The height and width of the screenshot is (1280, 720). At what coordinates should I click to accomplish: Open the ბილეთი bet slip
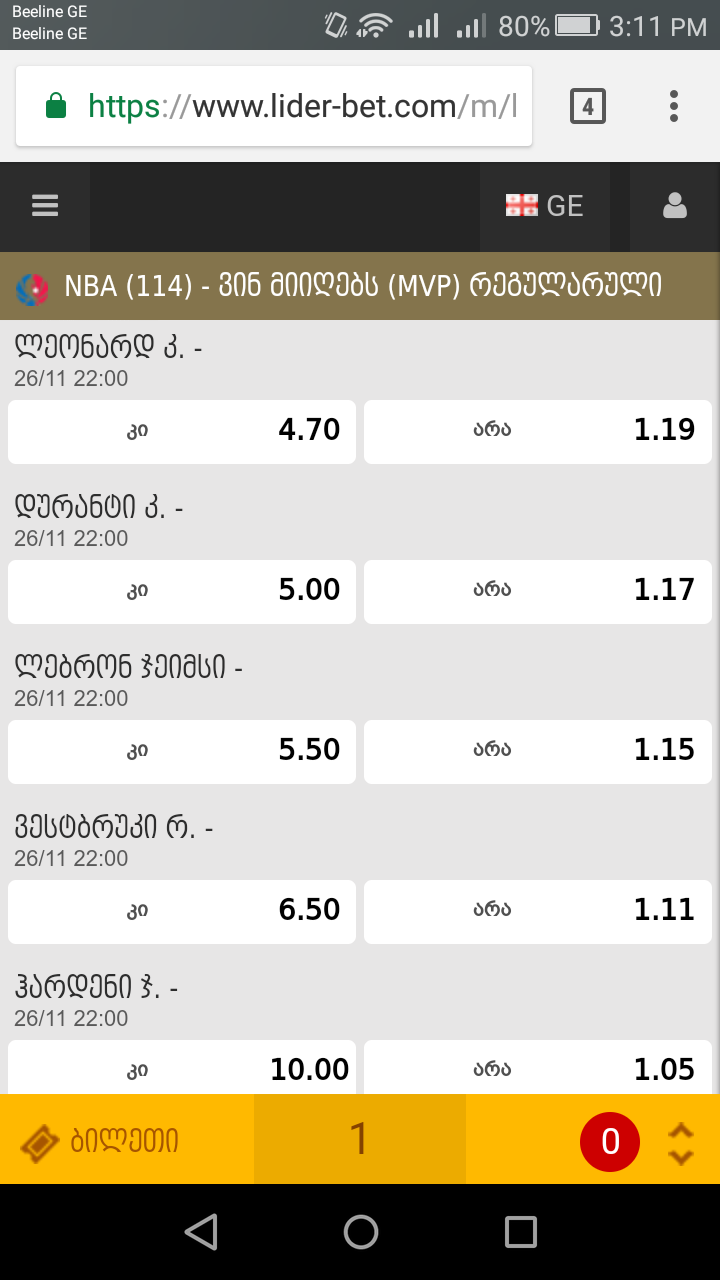tap(100, 1141)
